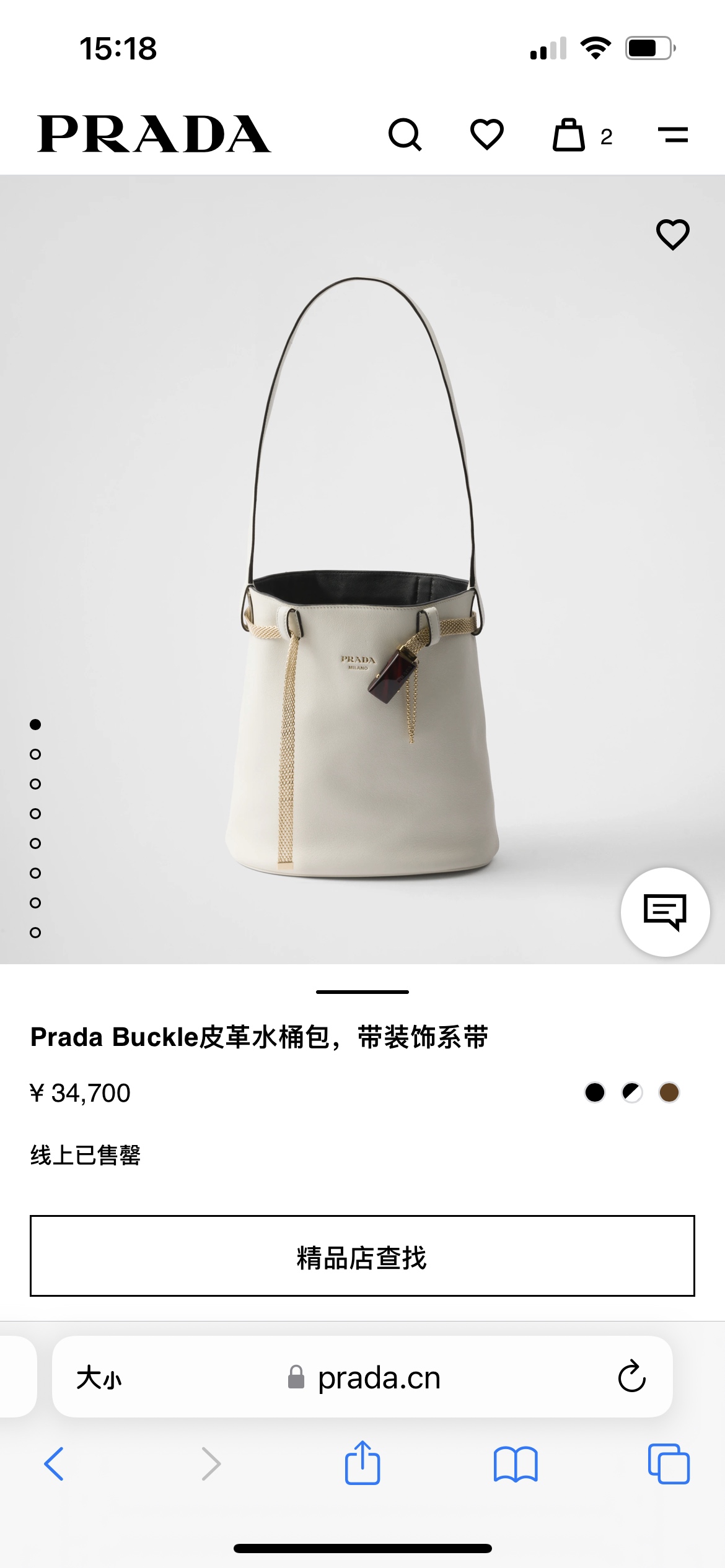725x1568 pixels.
Task: Choose the black and white color swatch
Action: 632,1092
